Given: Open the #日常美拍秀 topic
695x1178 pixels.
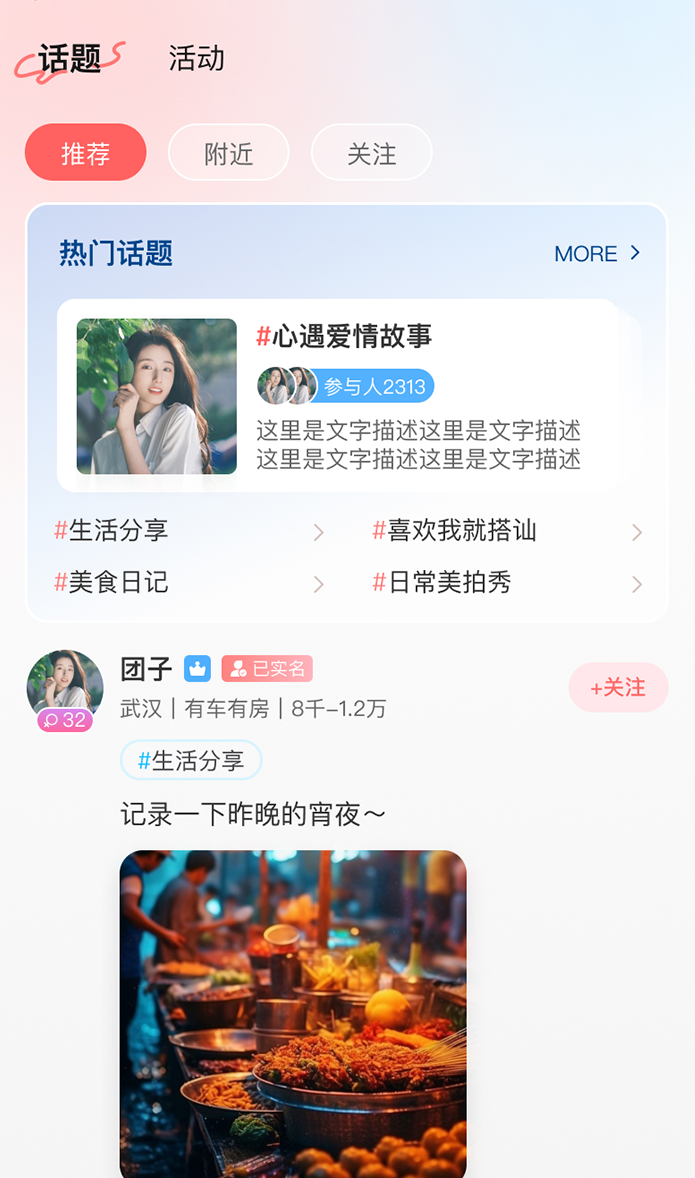Looking at the screenshot, I should point(506,583).
